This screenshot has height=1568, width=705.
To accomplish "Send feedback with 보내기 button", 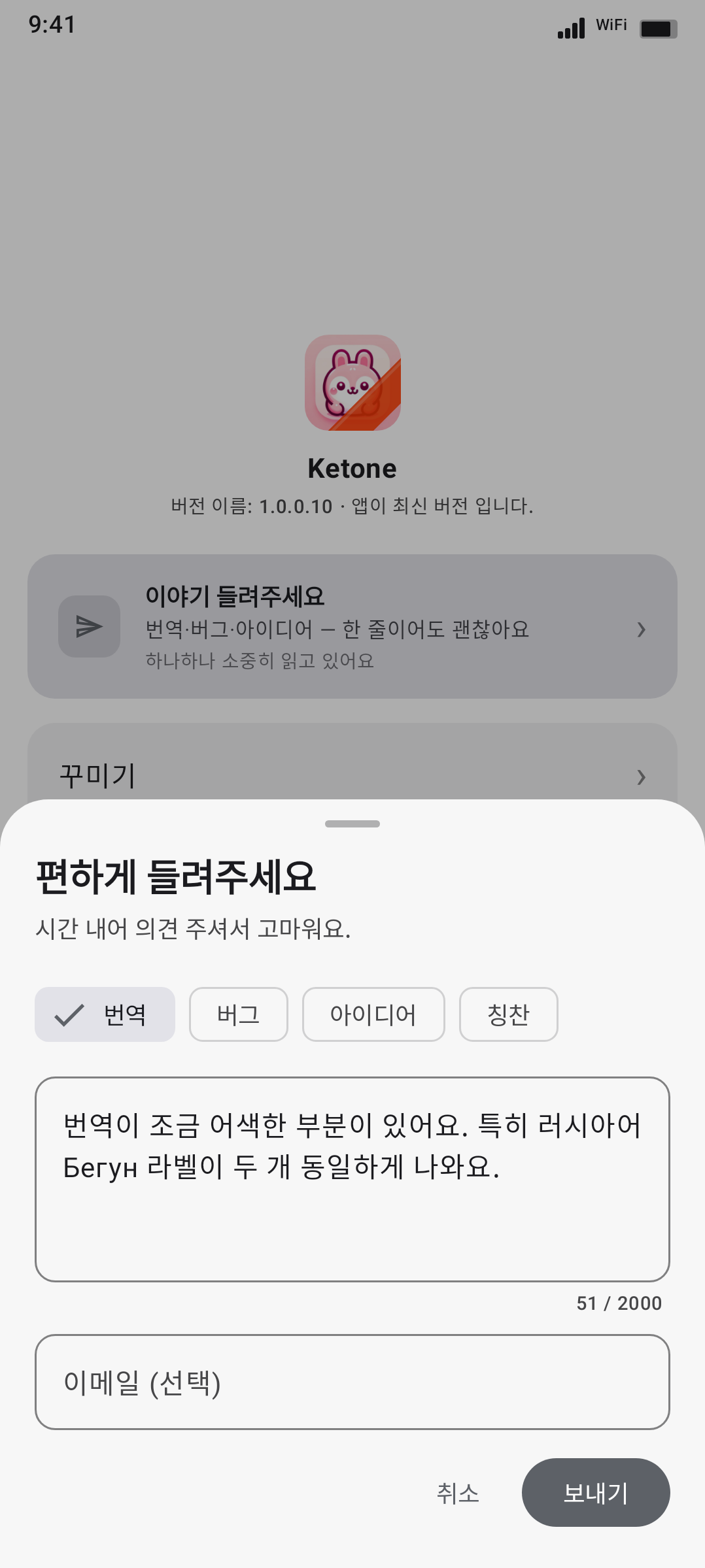I will click(595, 1493).
